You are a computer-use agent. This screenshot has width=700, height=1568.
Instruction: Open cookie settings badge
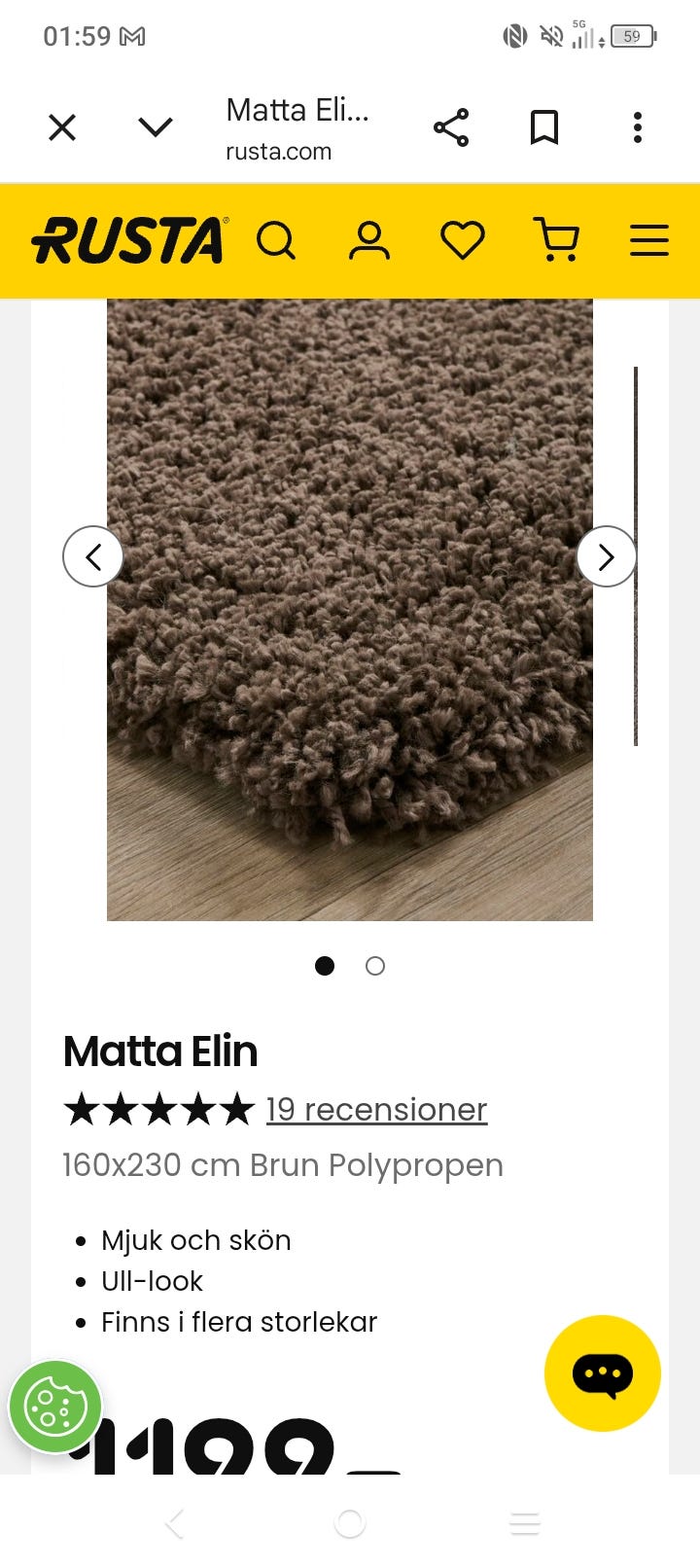pos(55,1407)
